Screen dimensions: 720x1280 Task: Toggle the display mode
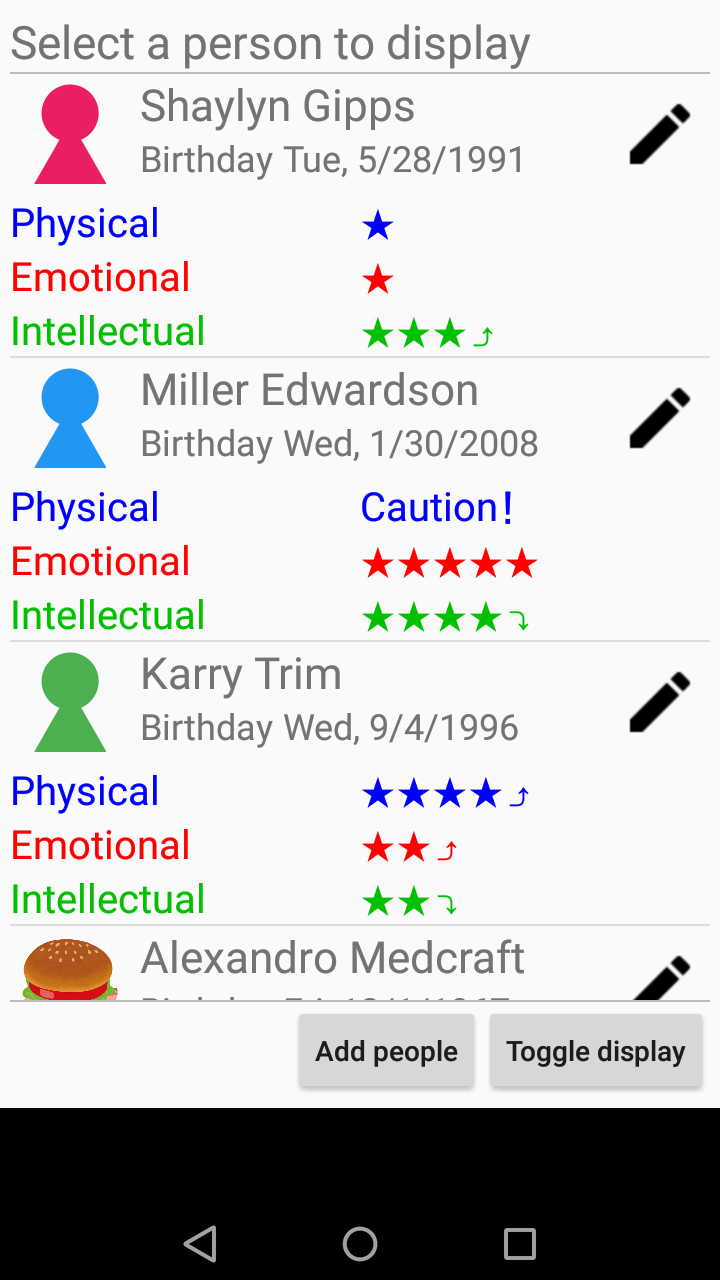pyautogui.click(x=596, y=1051)
